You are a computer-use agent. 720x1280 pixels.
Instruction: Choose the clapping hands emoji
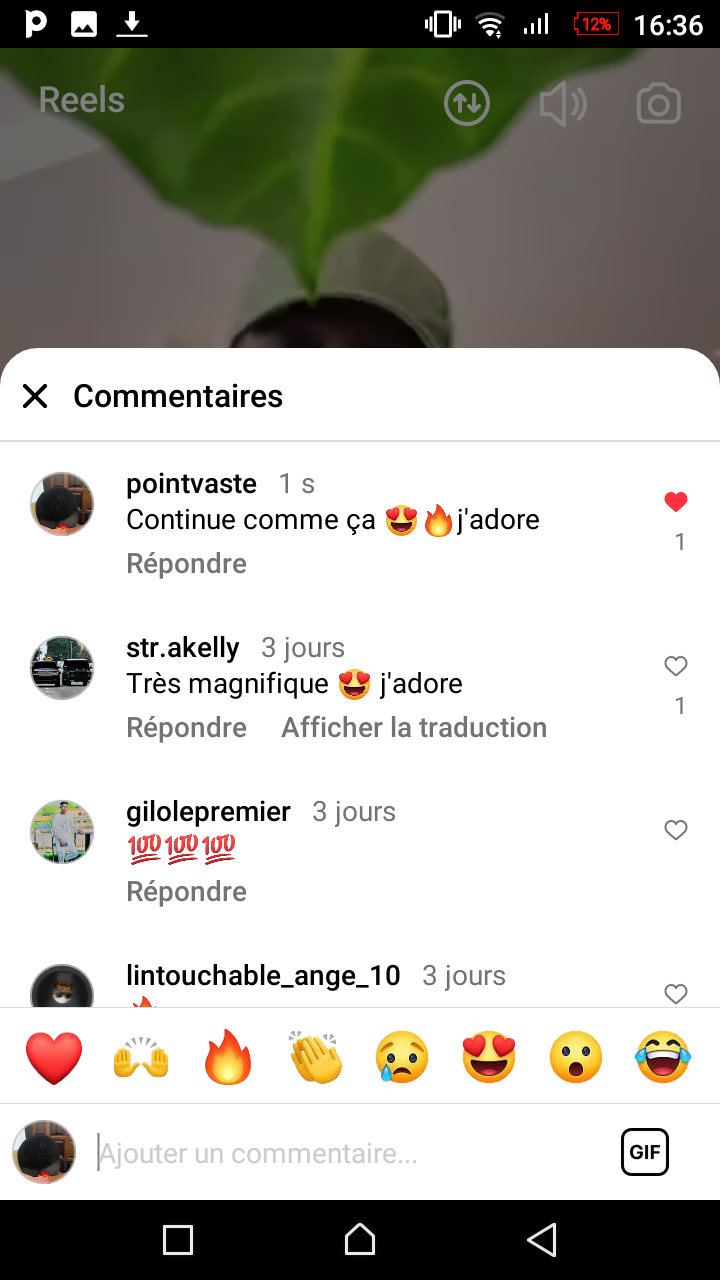(x=315, y=1058)
